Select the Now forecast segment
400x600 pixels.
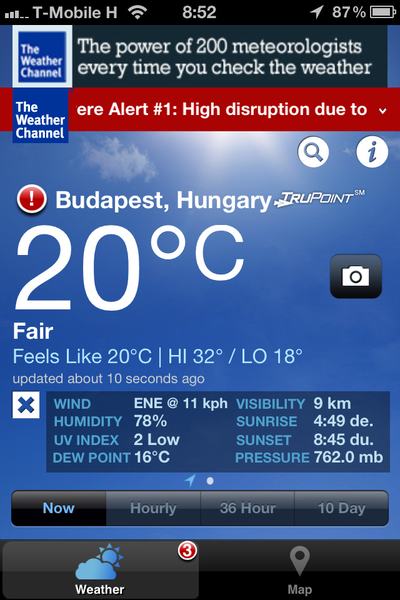59,508
